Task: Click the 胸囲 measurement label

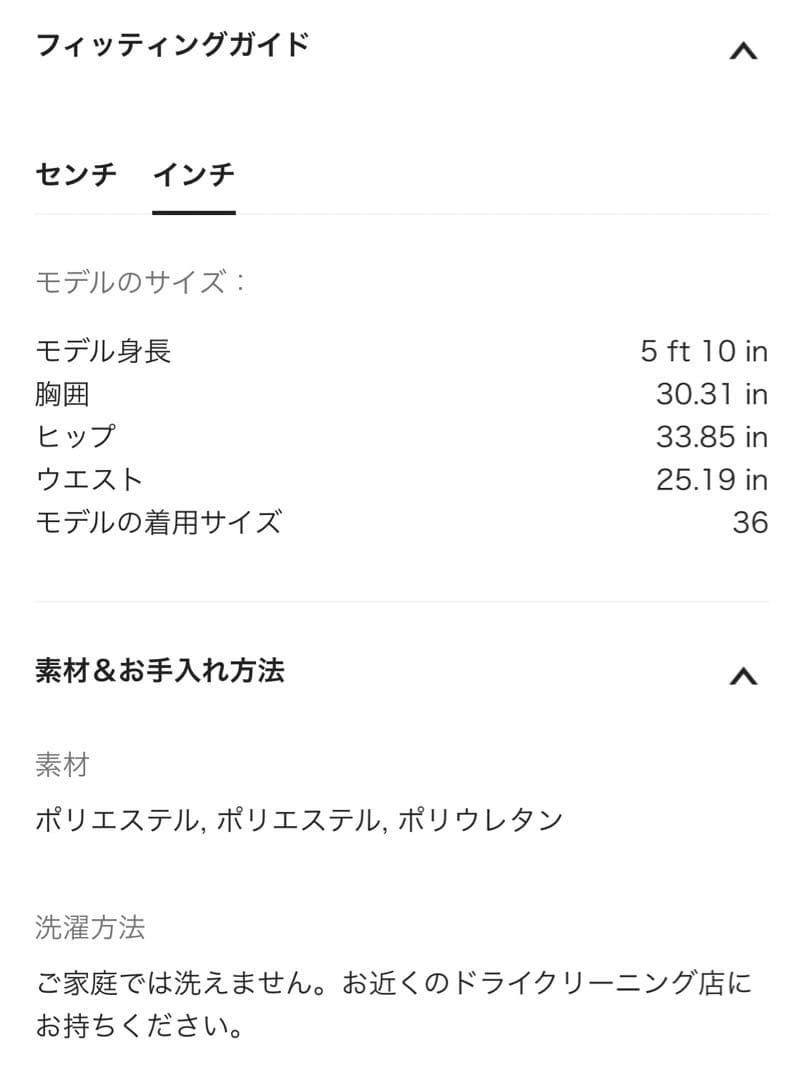Action: pyautogui.click(x=61, y=394)
